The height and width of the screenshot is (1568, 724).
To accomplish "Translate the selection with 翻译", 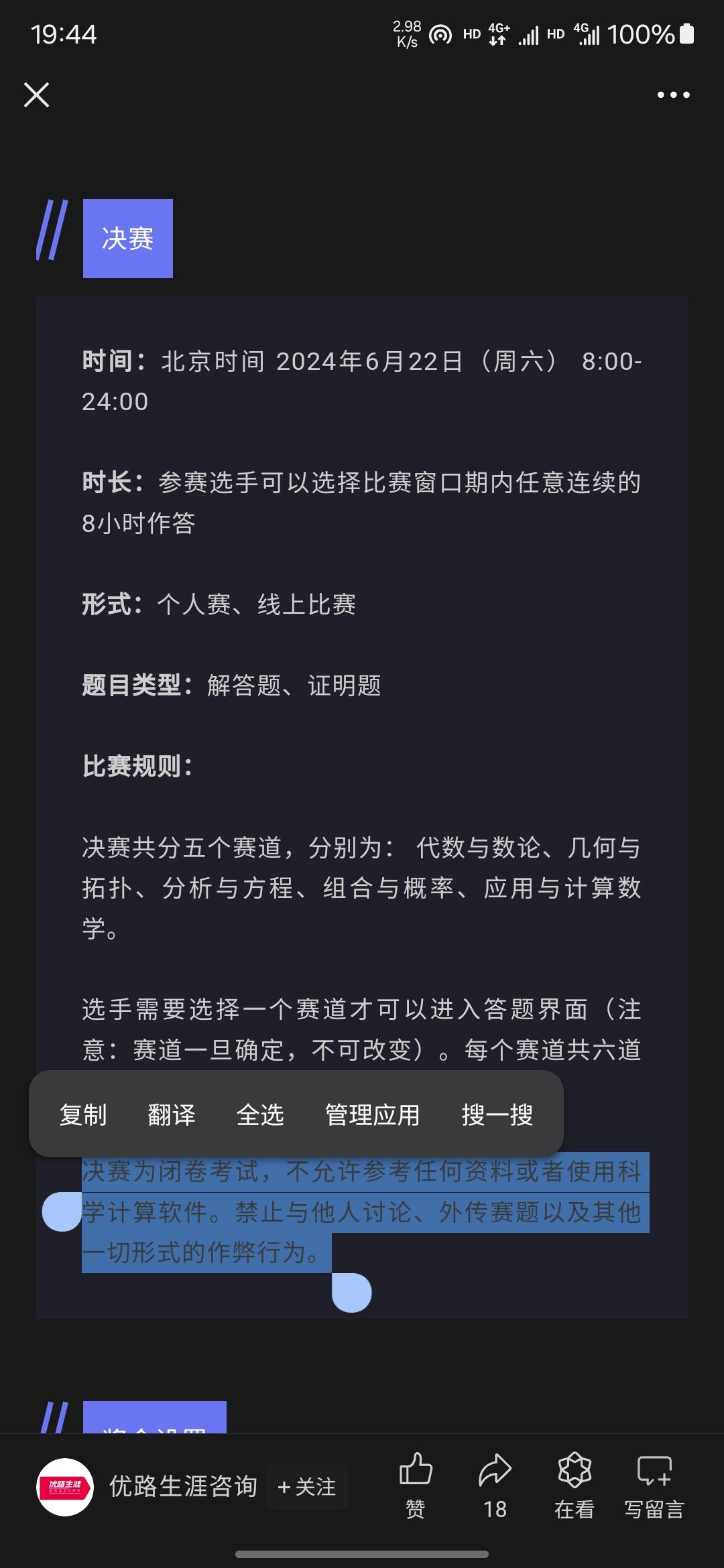I will 172,1115.
